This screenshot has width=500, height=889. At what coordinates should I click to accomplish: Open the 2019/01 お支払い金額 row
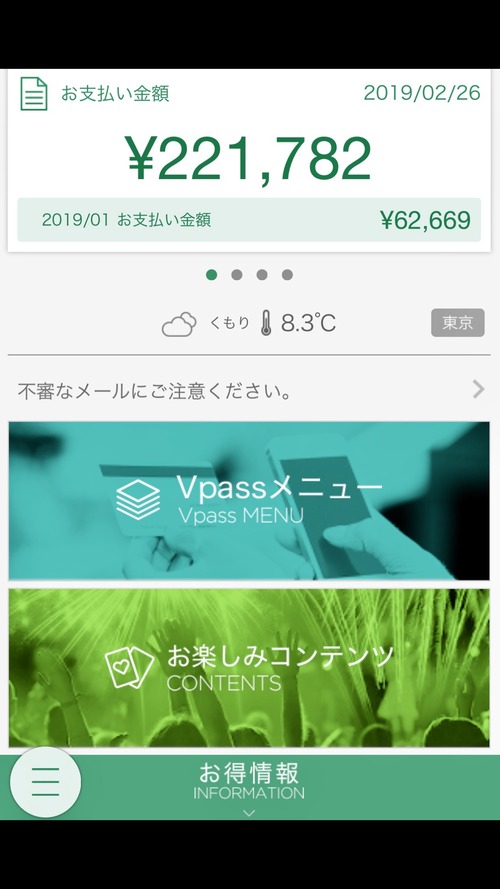249,220
